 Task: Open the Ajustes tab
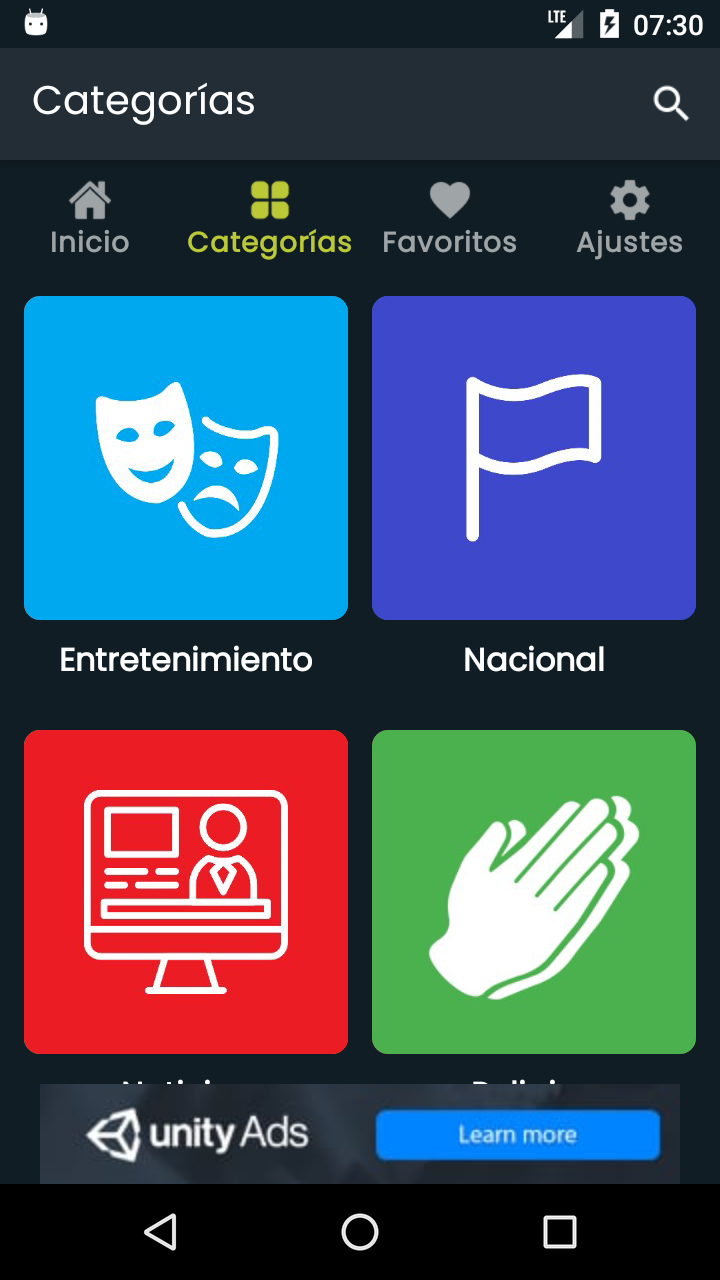pyautogui.click(x=630, y=219)
